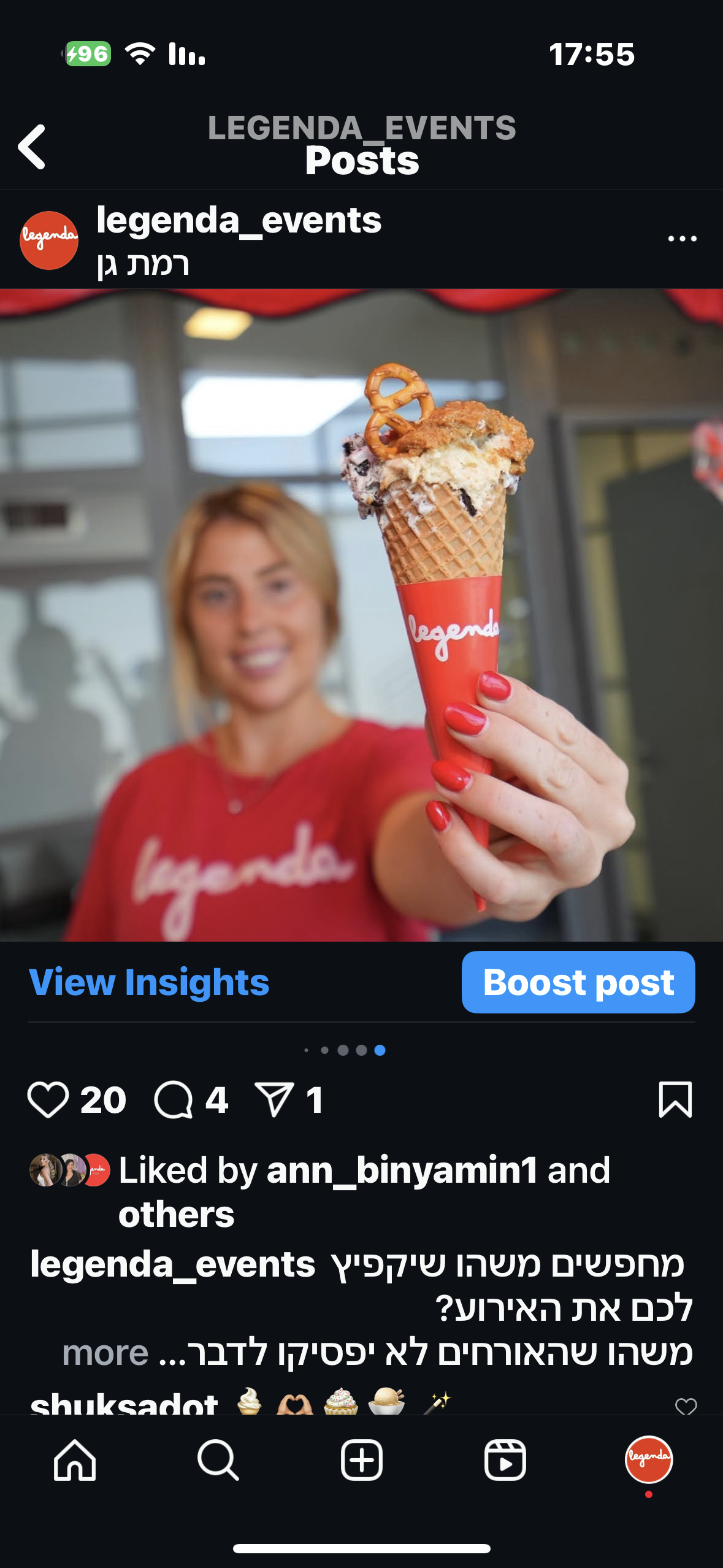Go back from the Posts screen
The image size is (723, 1568).
coord(32,147)
